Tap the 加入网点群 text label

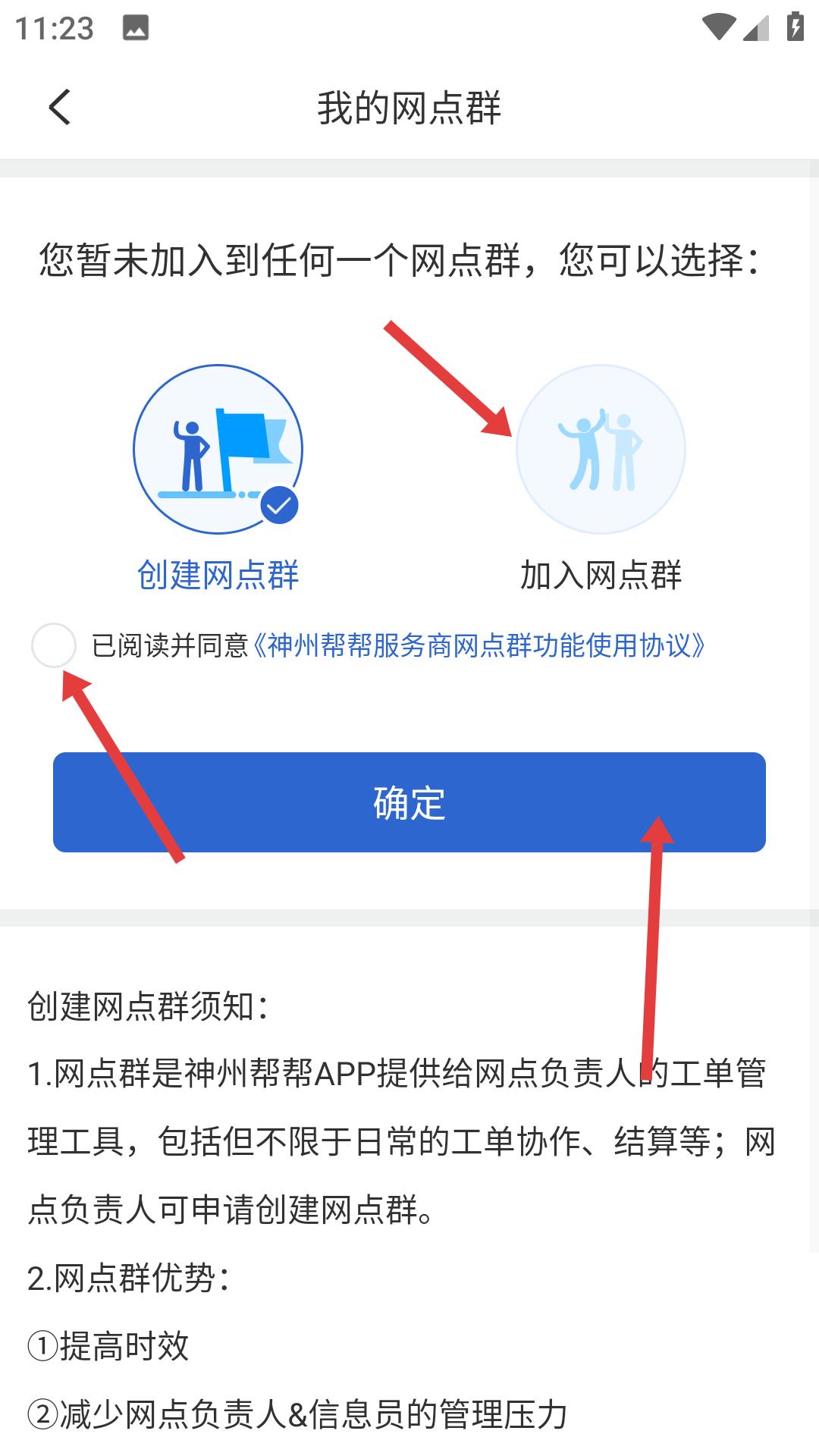(x=601, y=576)
